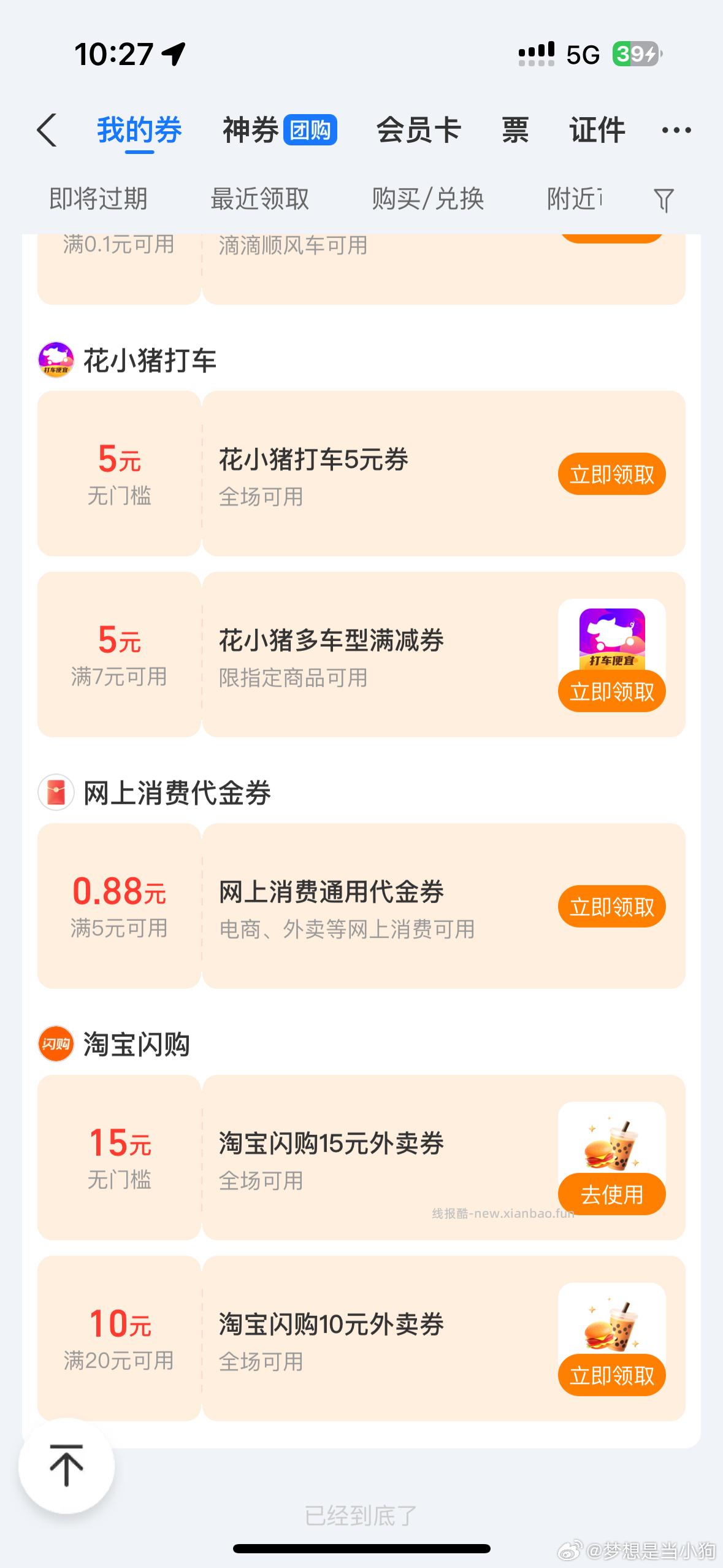
Task: Claim the 0.88元 网上消费通用代金券
Action: click(x=613, y=906)
